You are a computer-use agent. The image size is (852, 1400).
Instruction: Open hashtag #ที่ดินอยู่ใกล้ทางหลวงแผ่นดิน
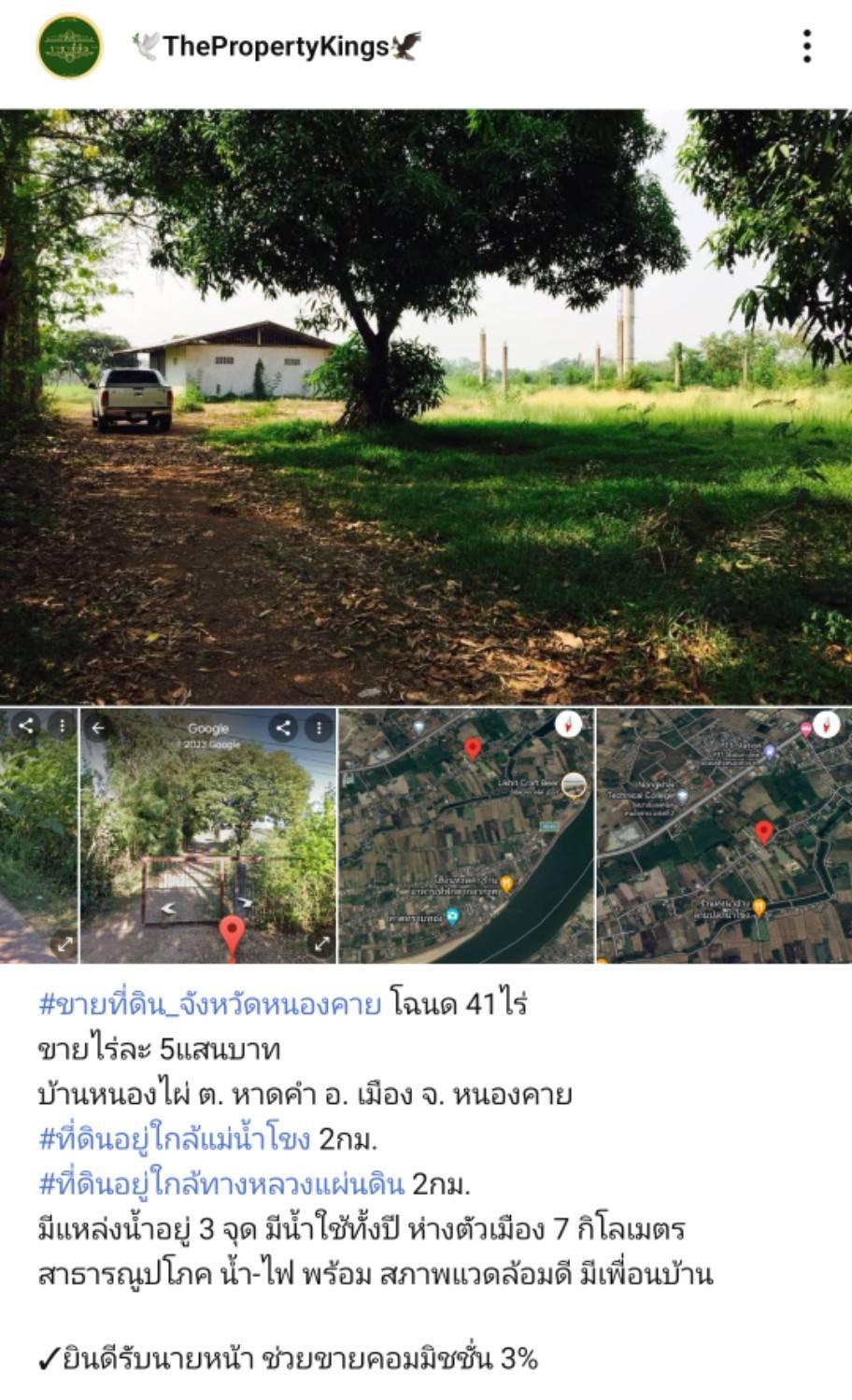(221, 1184)
